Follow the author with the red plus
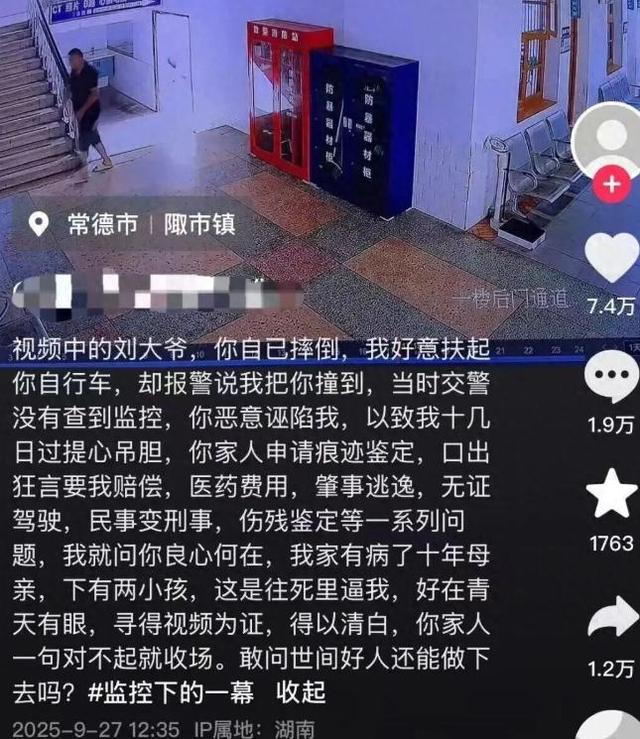The image size is (640, 739). [x=611, y=185]
